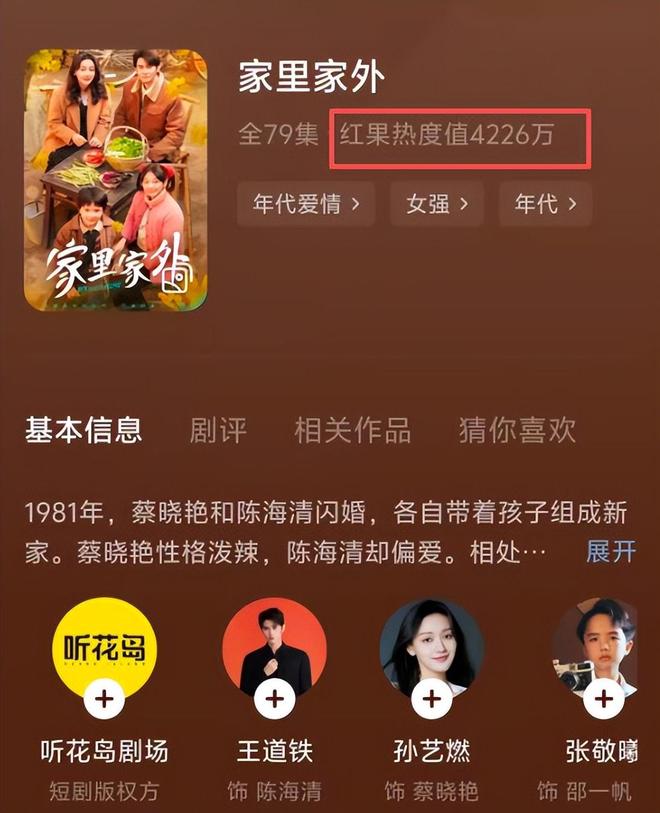Follow actress 孙艺燃 via plus icon
This screenshot has height=813, width=660.
click(432, 699)
